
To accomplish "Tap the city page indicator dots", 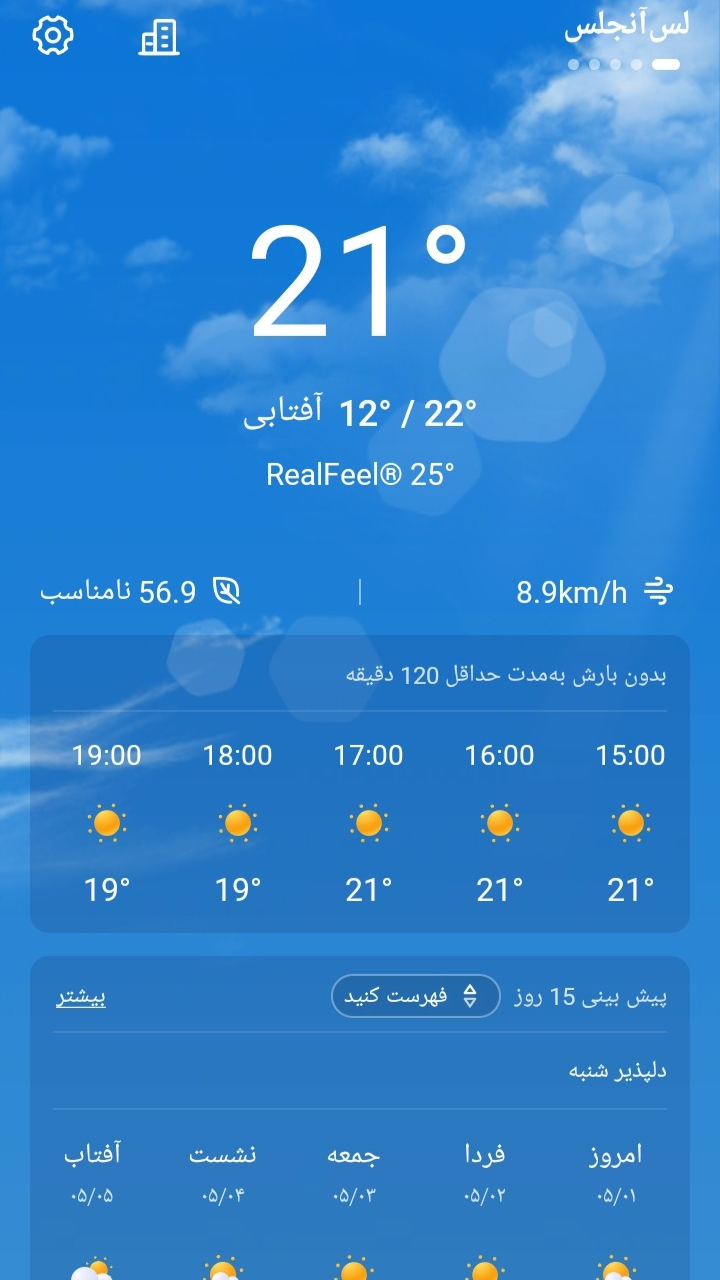I will [623, 64].
